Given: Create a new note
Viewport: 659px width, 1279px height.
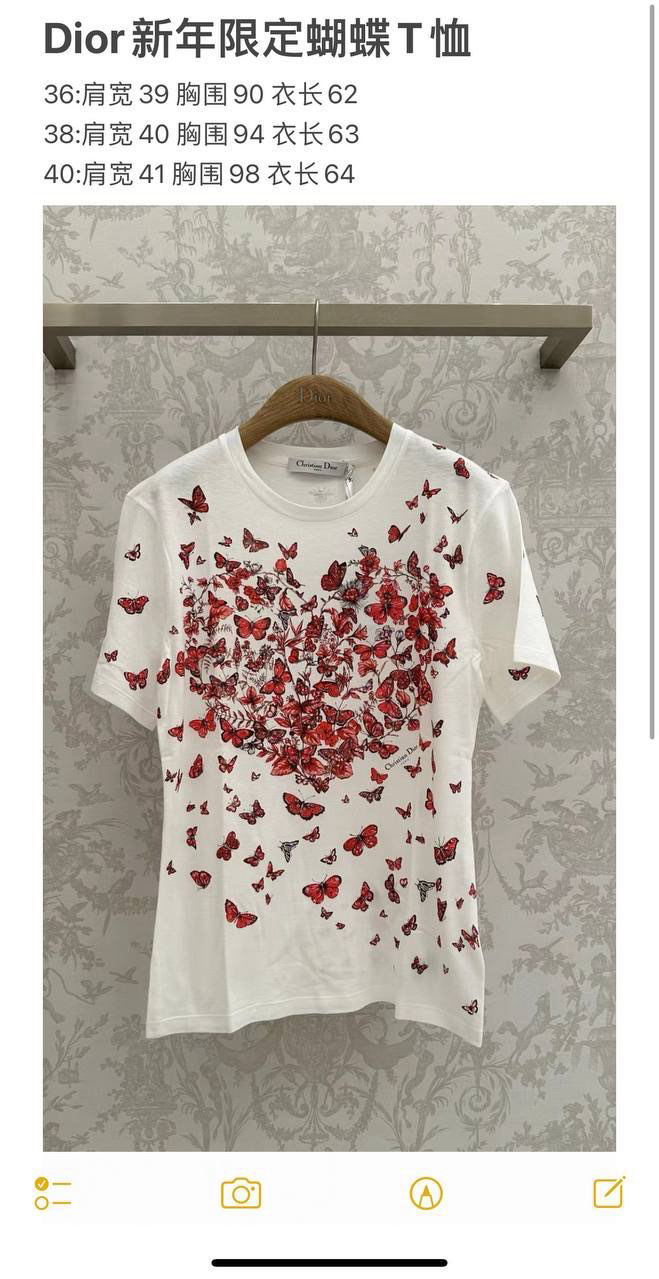Looking at the screenshot, I should (x=609, y=1191).
